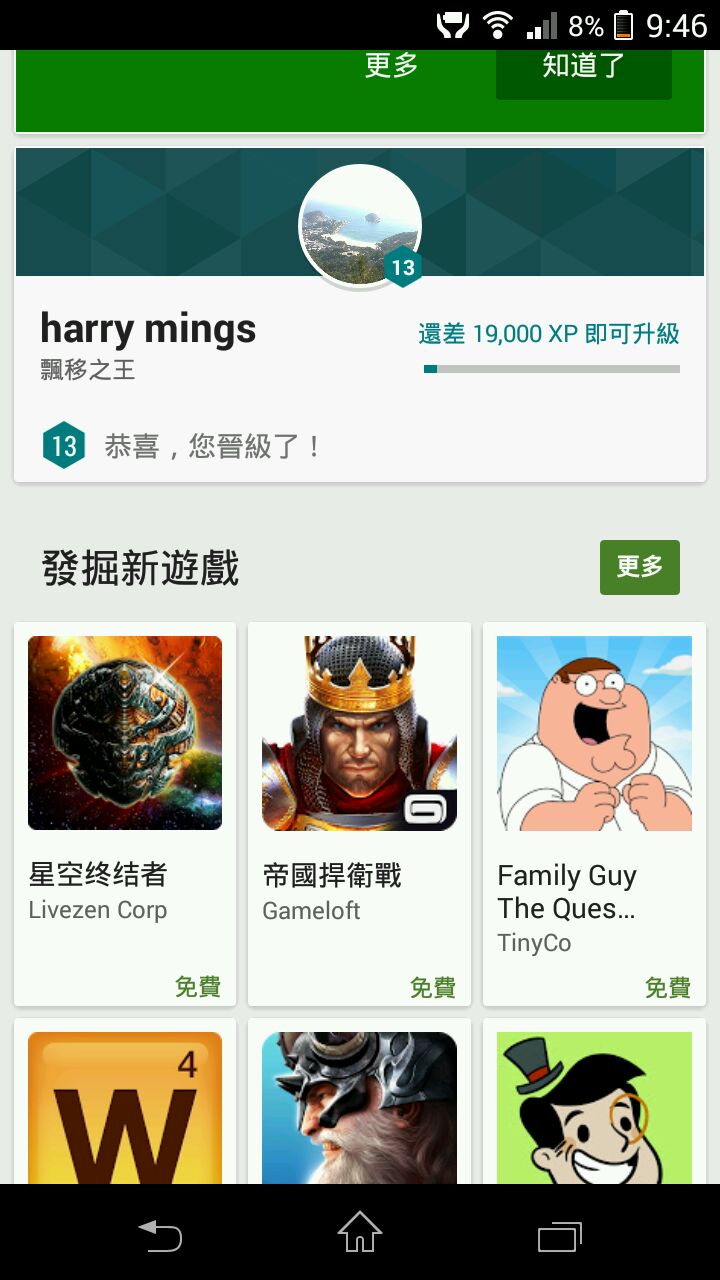Select the game with the bearded helmeted warrior

click(x=359, y=1105)
